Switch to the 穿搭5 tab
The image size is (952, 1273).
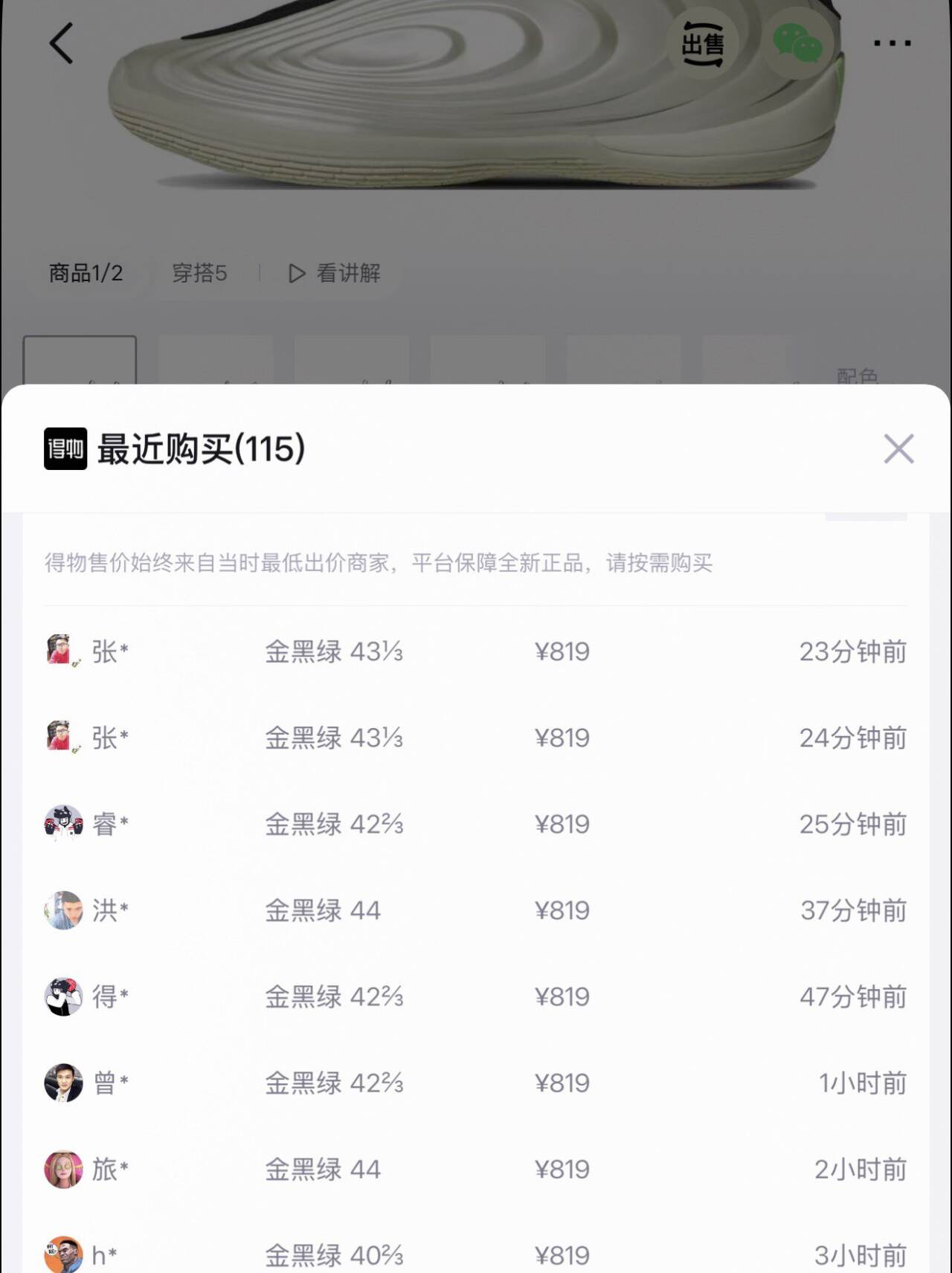pyautogui.click(x=199, y=274)
